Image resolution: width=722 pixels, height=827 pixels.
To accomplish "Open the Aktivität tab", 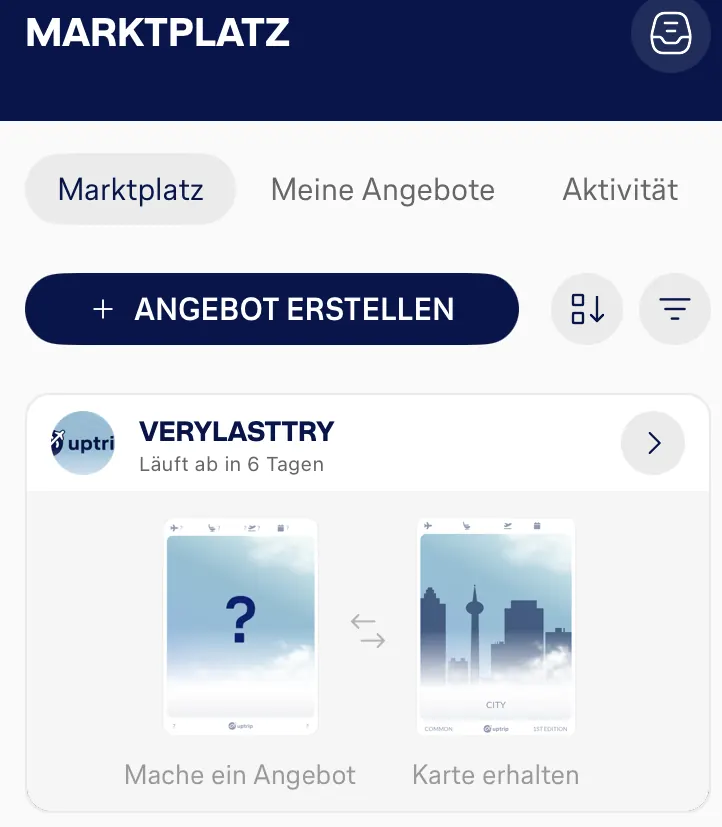I will pos(620,189).
